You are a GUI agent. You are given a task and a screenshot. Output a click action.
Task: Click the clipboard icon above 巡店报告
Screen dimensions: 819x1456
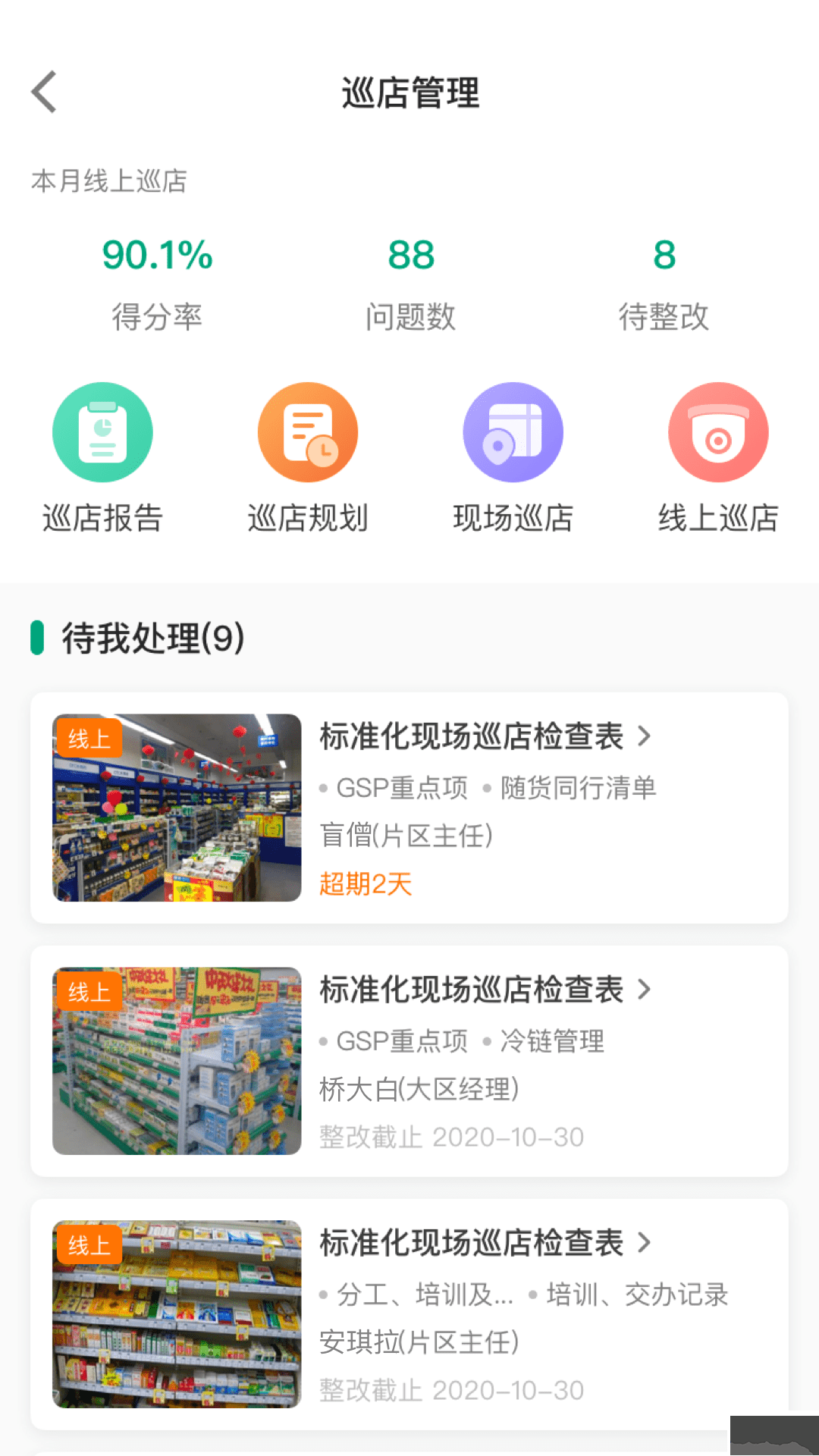point(102,431)
